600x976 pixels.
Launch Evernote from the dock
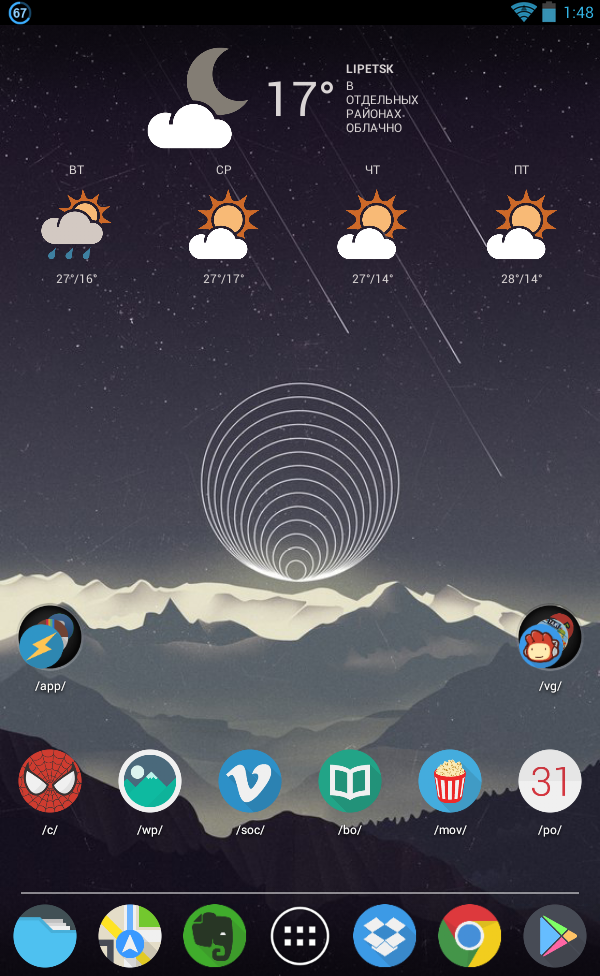click(x=215, y=936)
